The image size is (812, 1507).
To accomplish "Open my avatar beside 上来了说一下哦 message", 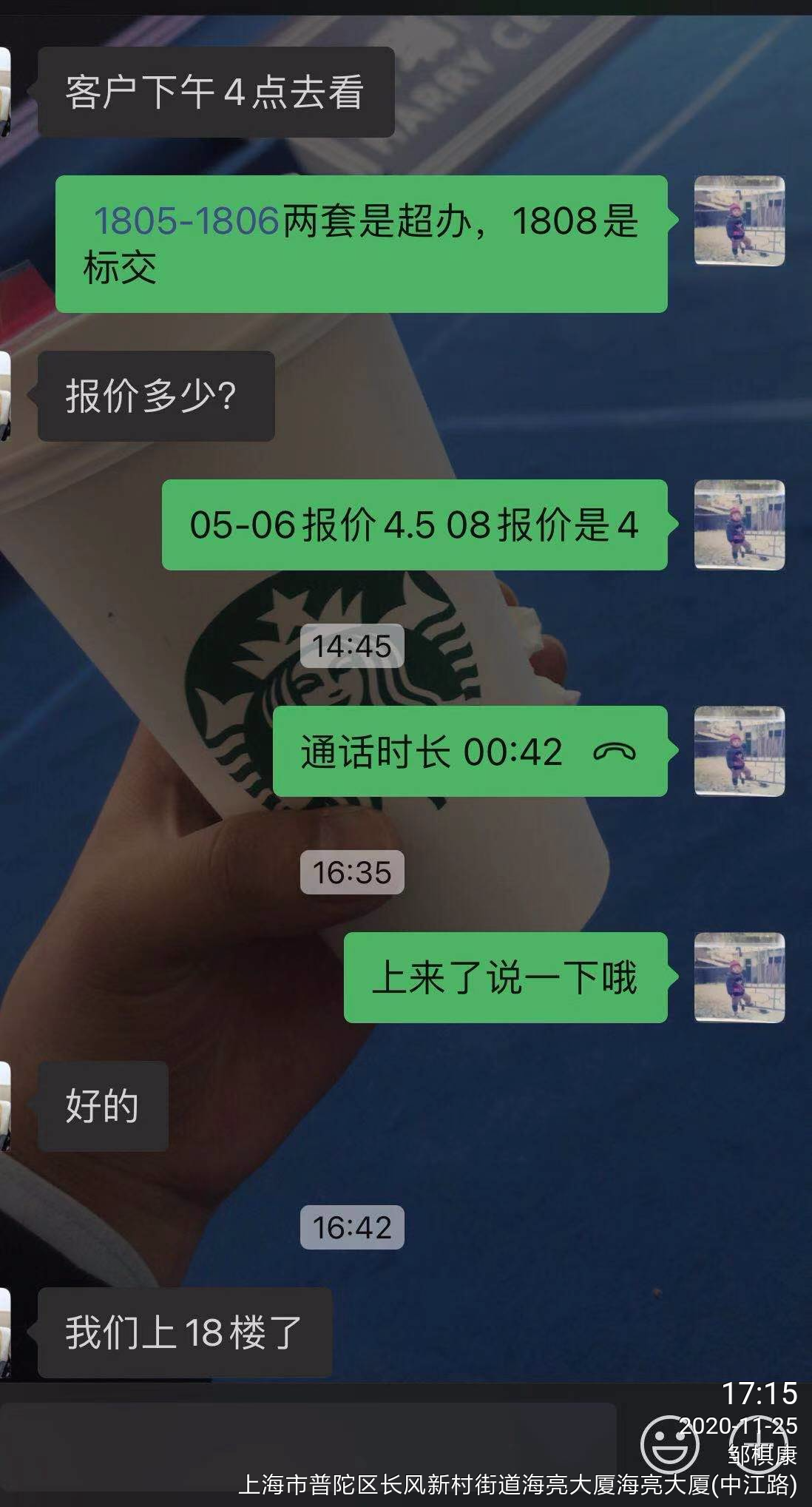I will (739, 977).
